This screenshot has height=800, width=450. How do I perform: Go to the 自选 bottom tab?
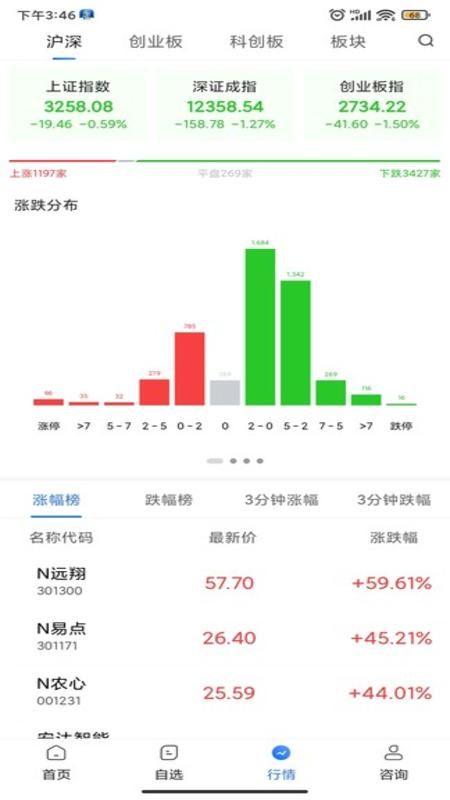[x=169, y=763]
